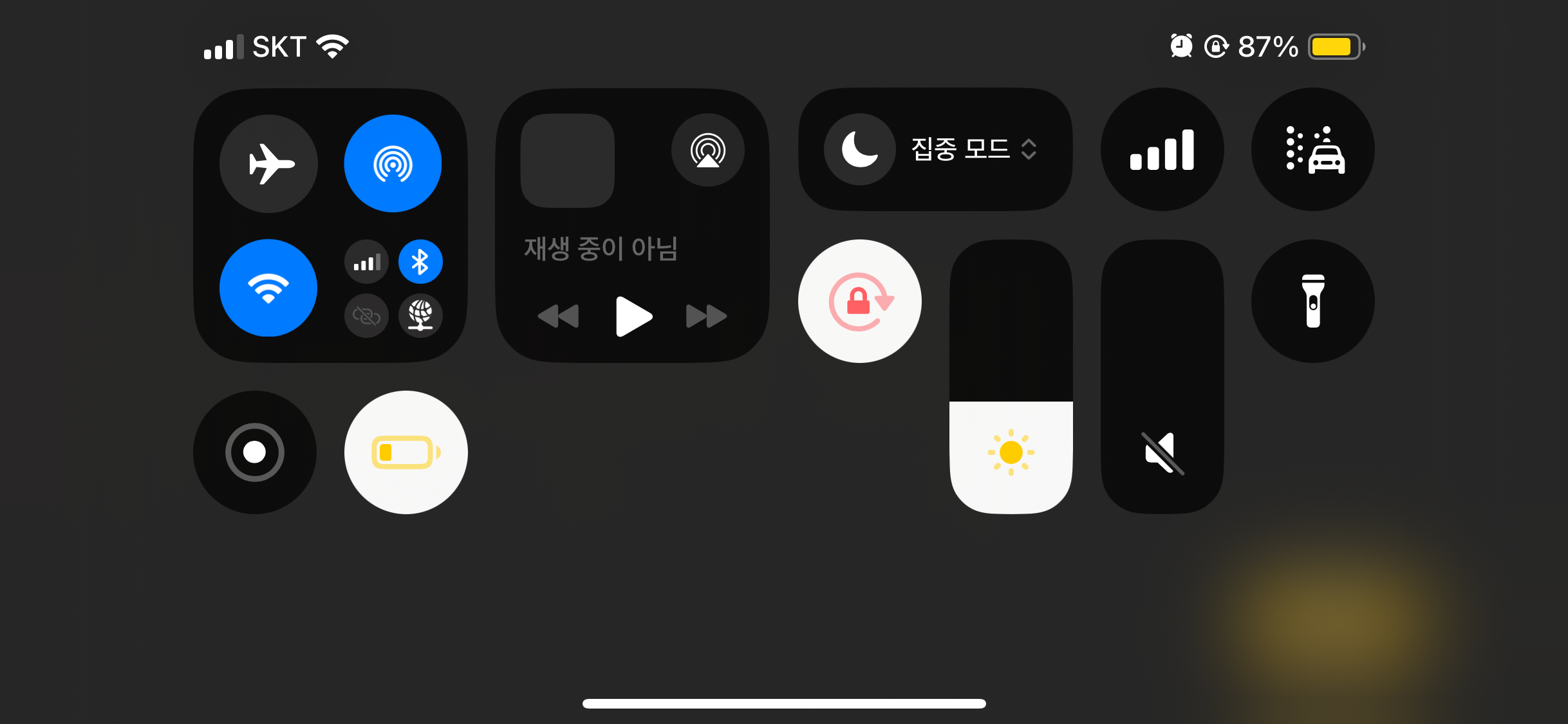Turn off AirDrop
Image resolution: width=1568 pixels, height=724 pixels.
393,164
